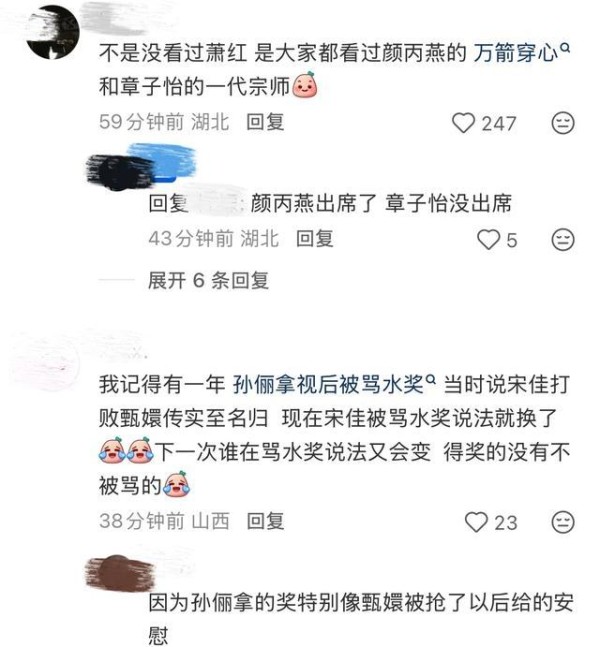Dislike the comment about 萧红

point(563,123)
